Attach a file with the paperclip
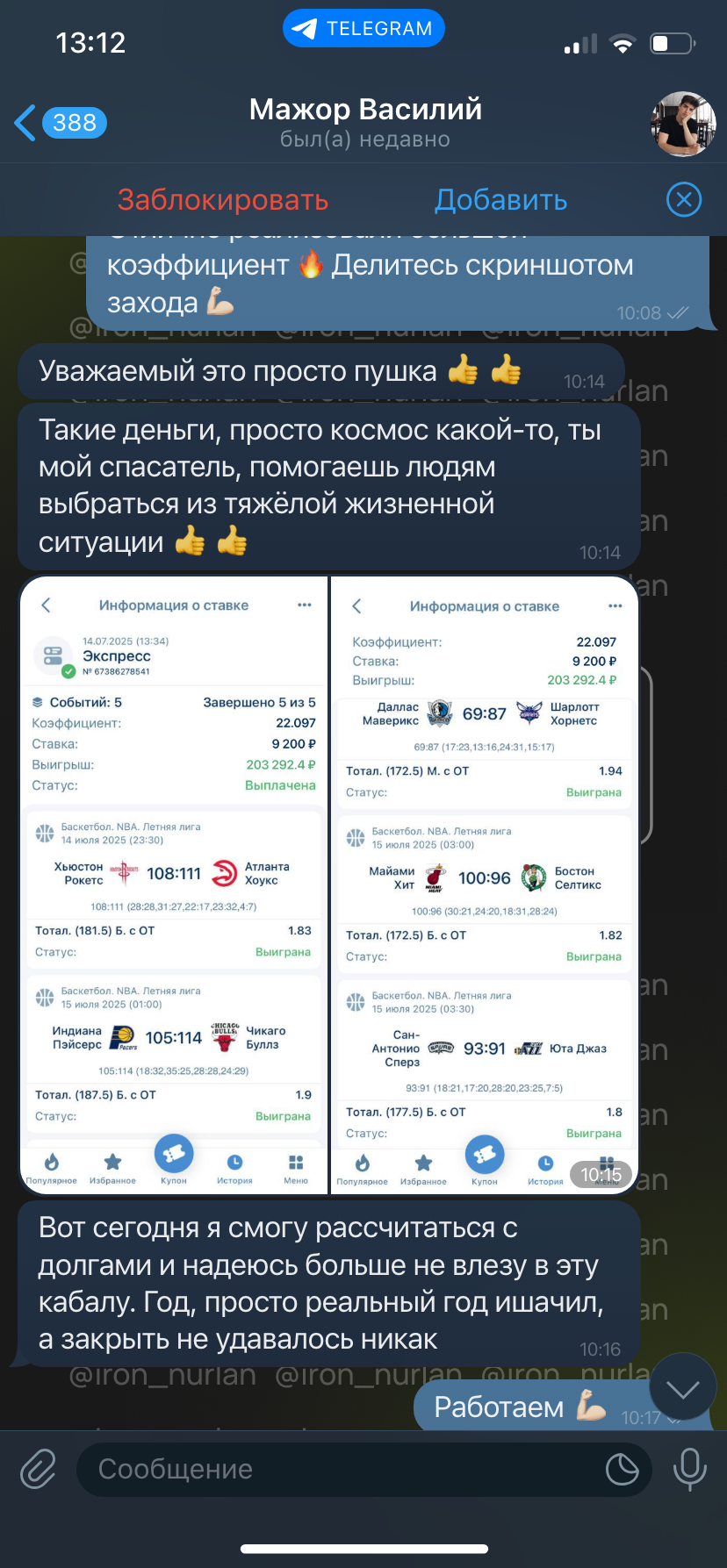The image size is (727, 1568). tap(38, 1469)
